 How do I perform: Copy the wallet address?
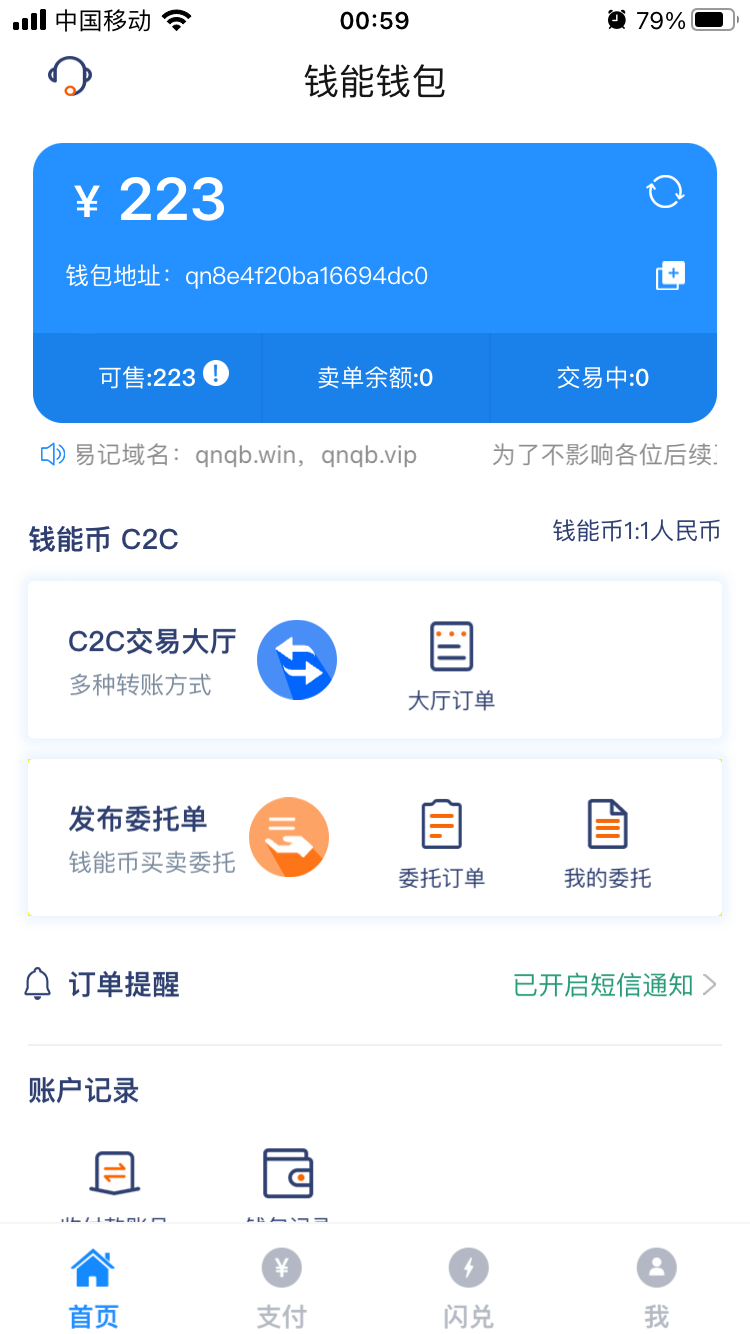(670, 275)
